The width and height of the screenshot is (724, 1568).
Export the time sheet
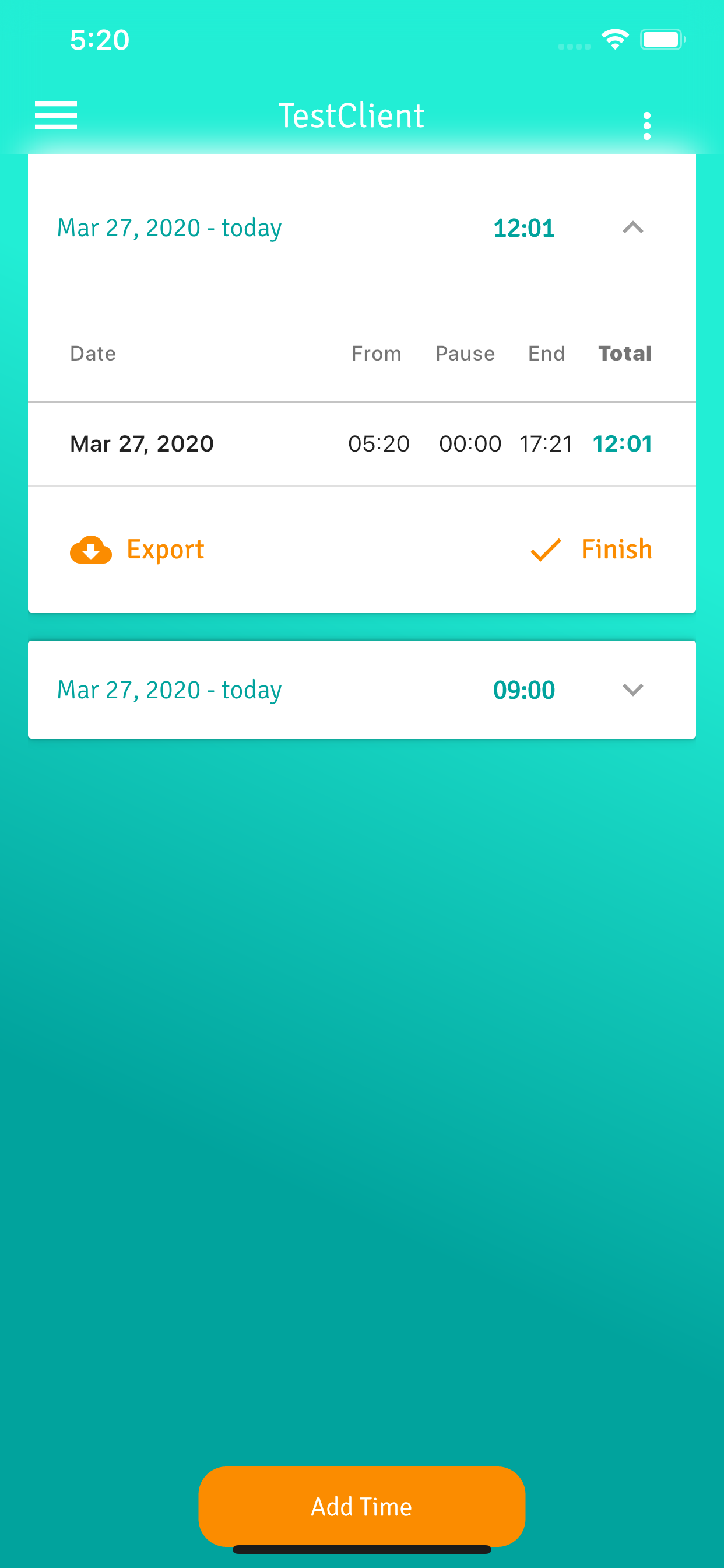coord(138,549)
